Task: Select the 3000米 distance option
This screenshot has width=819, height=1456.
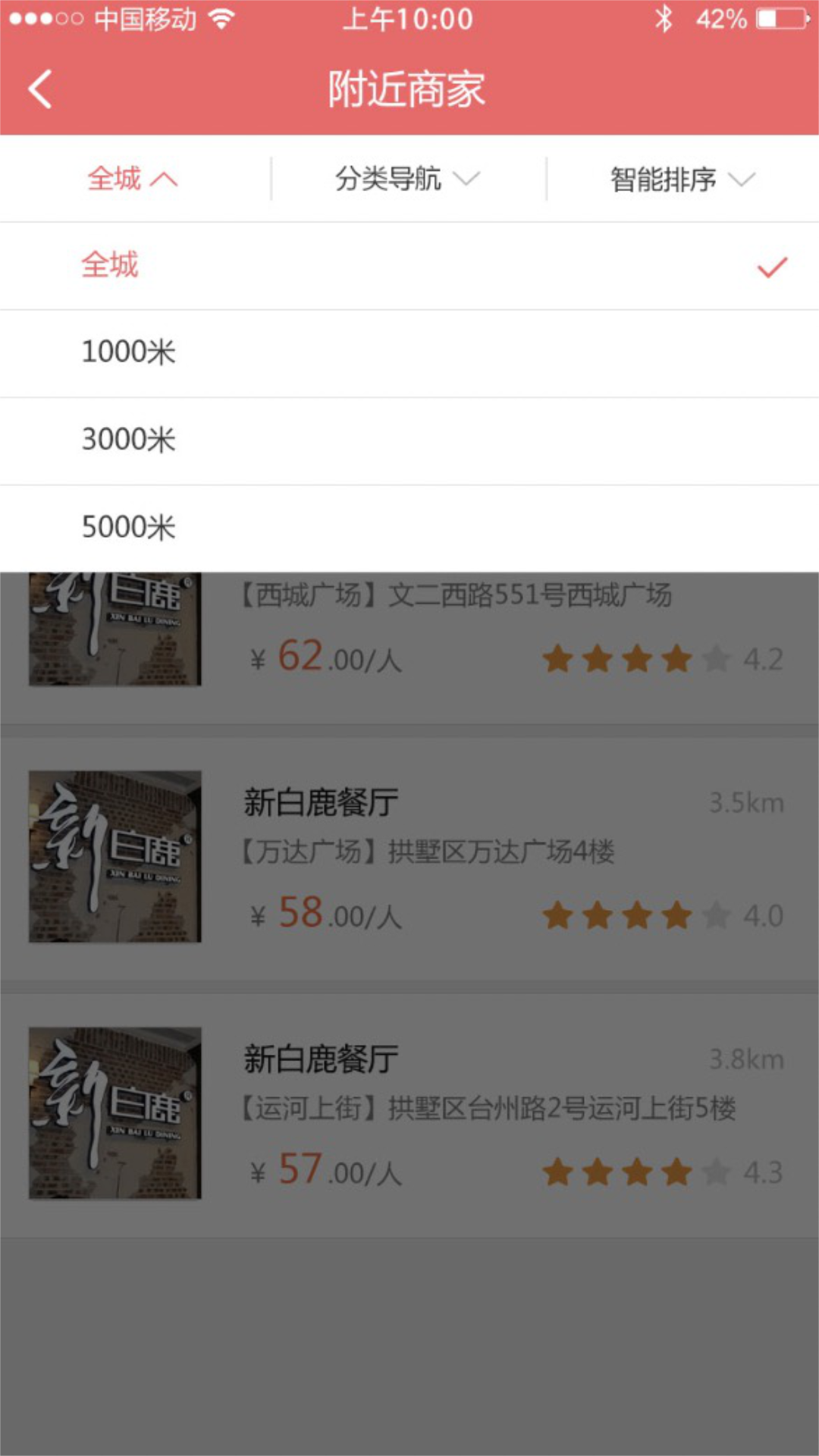Action: click(130, 440)
